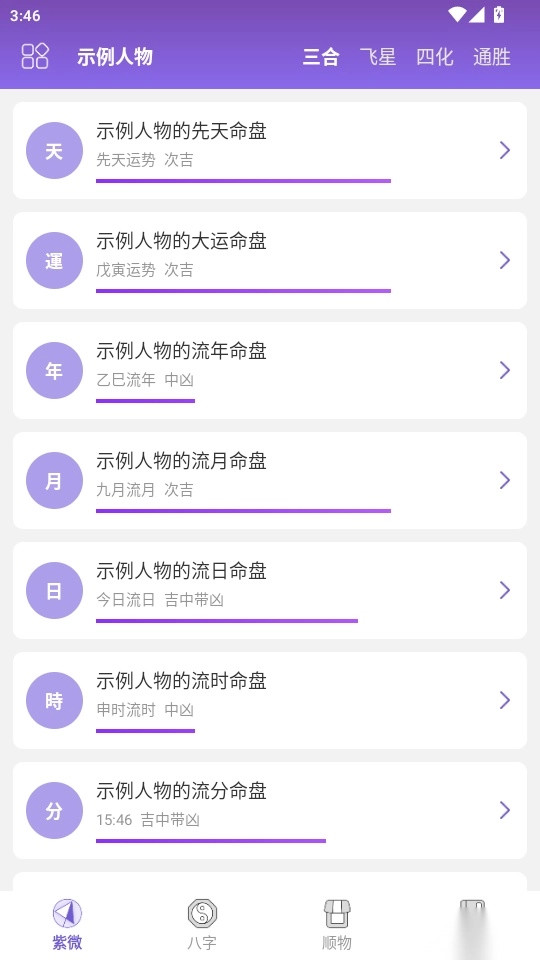Switch to the 顺物 bottom tab
The width and height of the screenshot is (540, 960).
click(337, 924)
